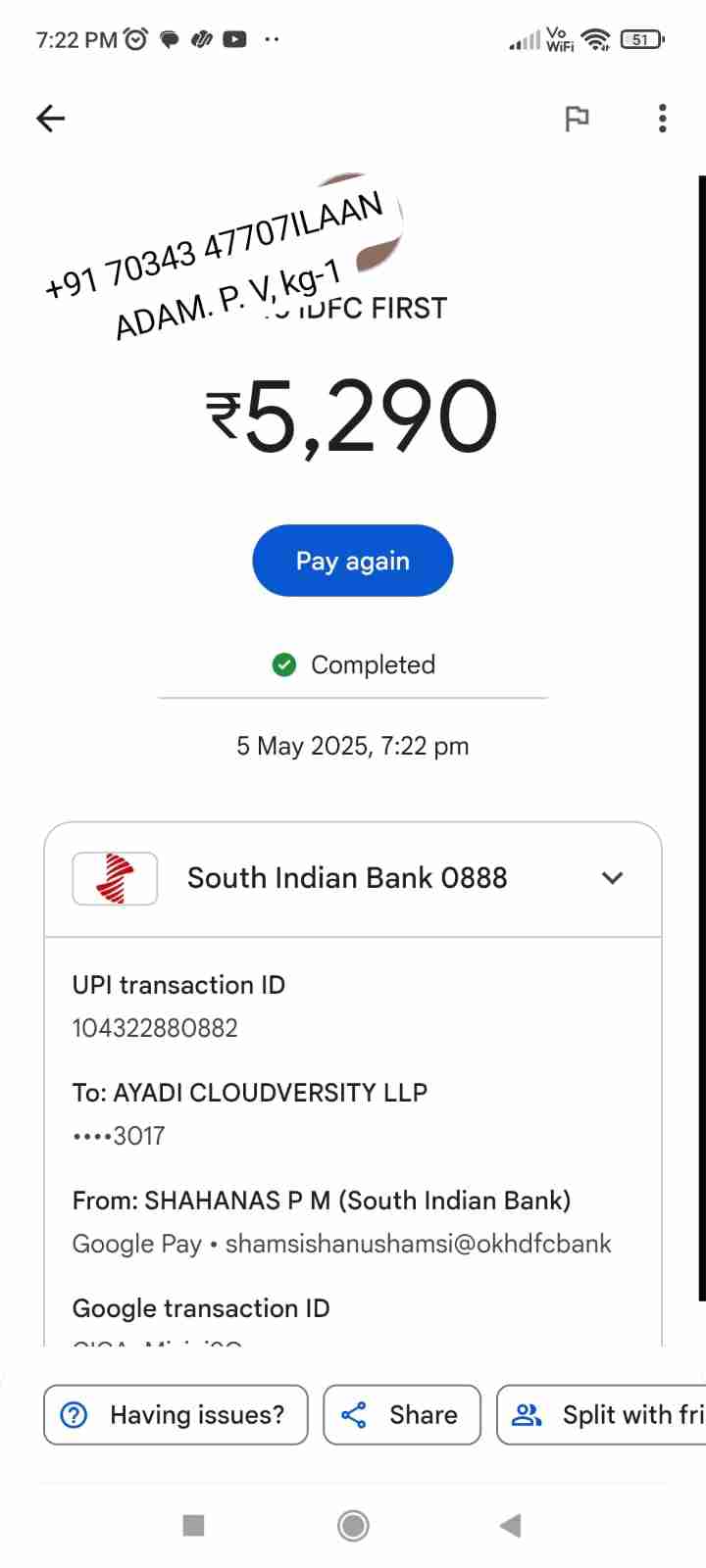
Task: Expand the South Indian Bank 0888 details
Action: click(612, 878)
